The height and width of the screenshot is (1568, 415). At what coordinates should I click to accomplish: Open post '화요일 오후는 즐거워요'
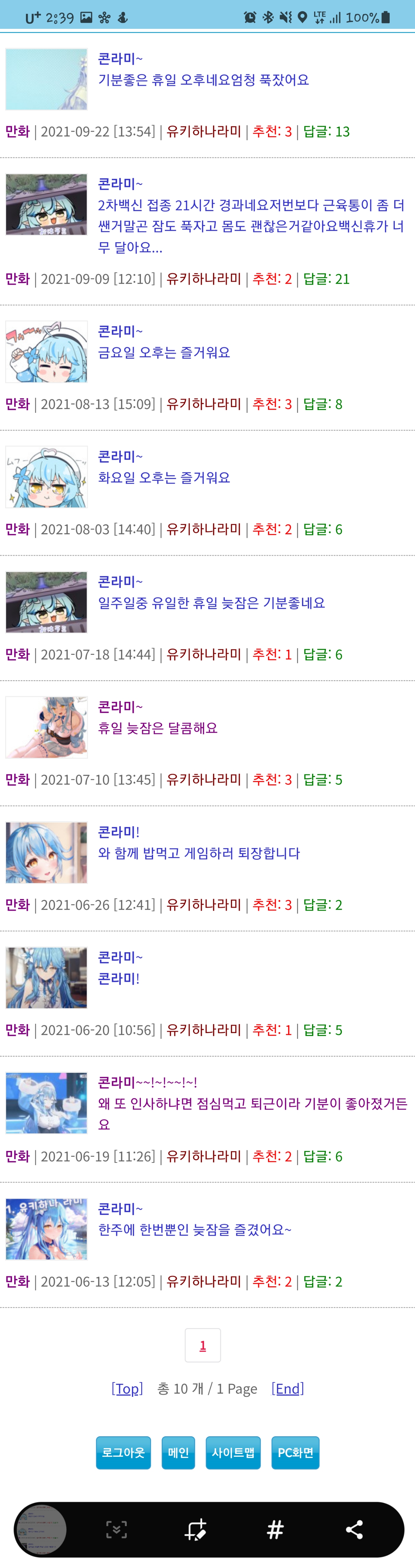pos(164,478)
